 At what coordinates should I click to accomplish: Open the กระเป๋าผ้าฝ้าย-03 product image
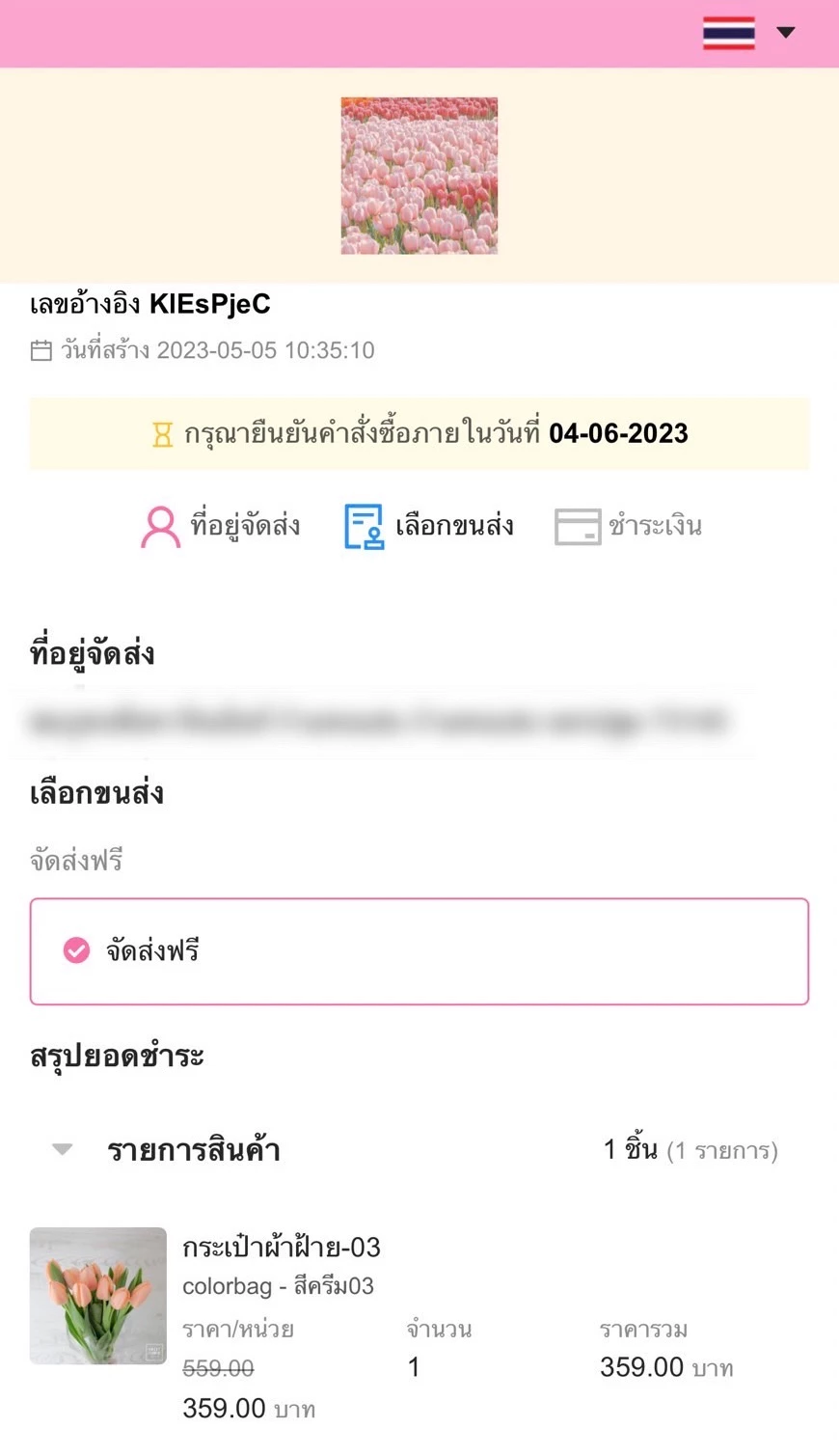98,1296
